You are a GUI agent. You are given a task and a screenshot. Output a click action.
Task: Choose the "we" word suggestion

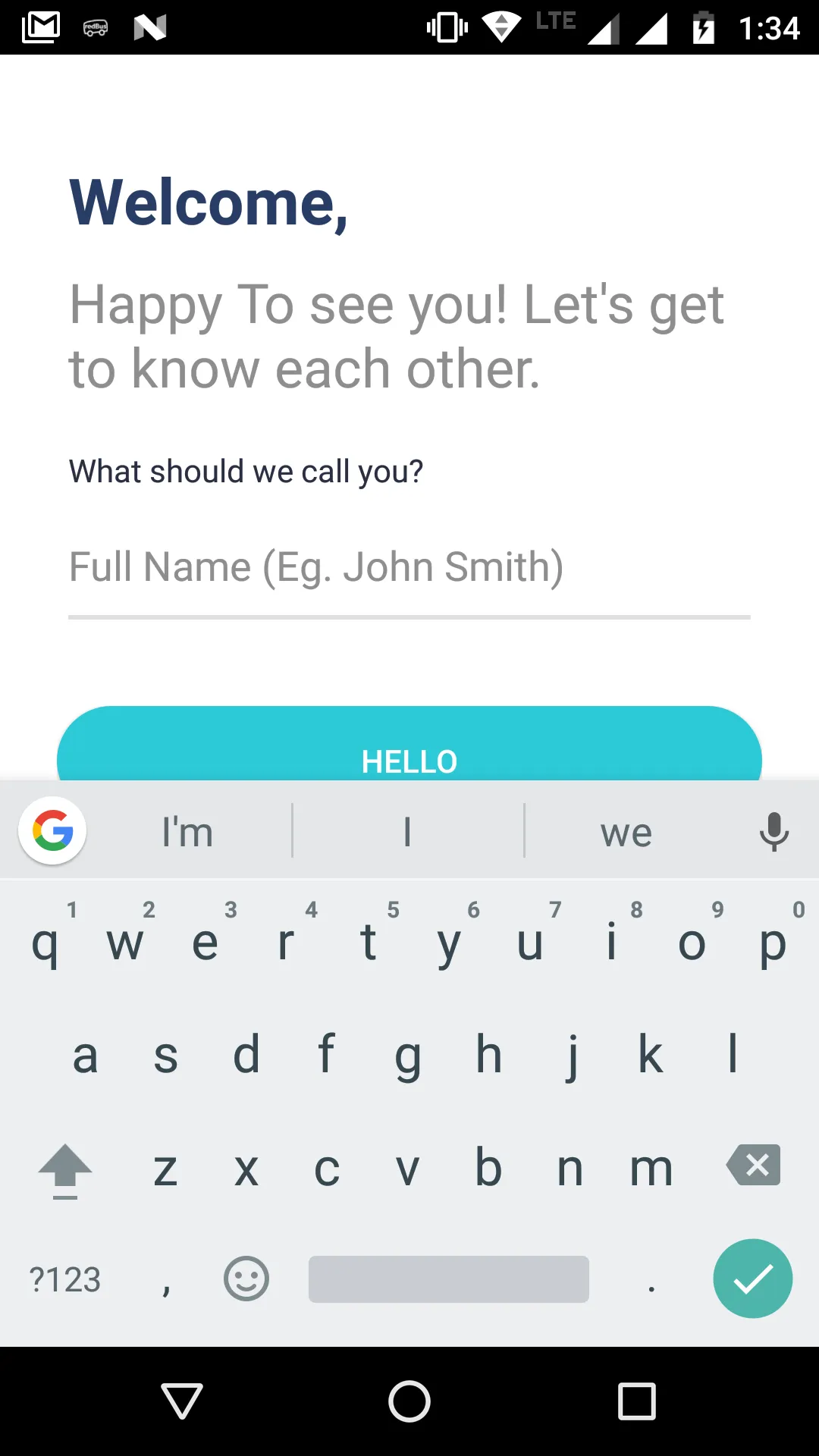coord(626,832)
